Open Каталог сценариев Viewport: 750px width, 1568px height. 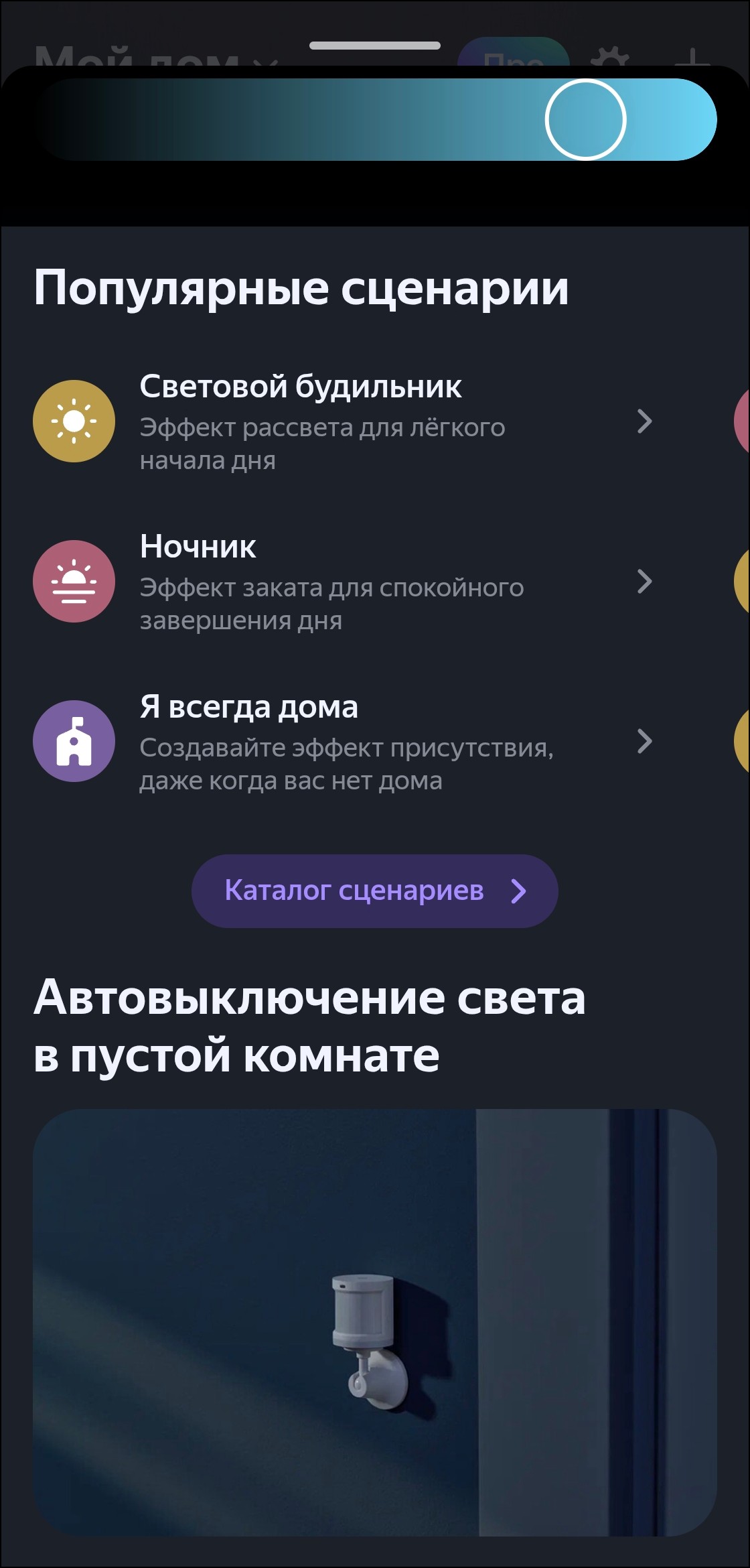click(x=374, y=891)
